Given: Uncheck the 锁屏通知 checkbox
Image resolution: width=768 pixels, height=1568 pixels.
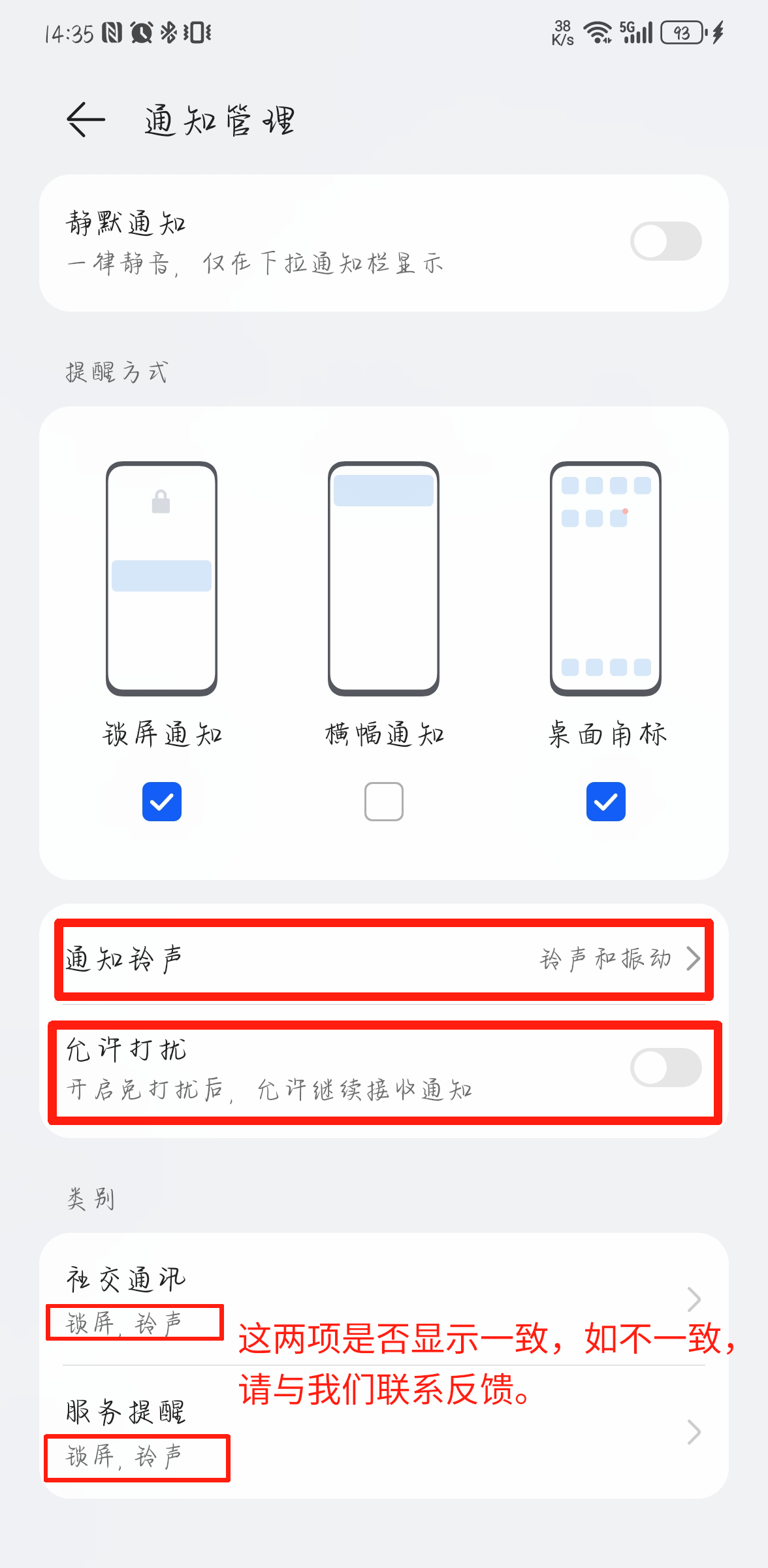Looking at the screenshot, I should point(162,801).
